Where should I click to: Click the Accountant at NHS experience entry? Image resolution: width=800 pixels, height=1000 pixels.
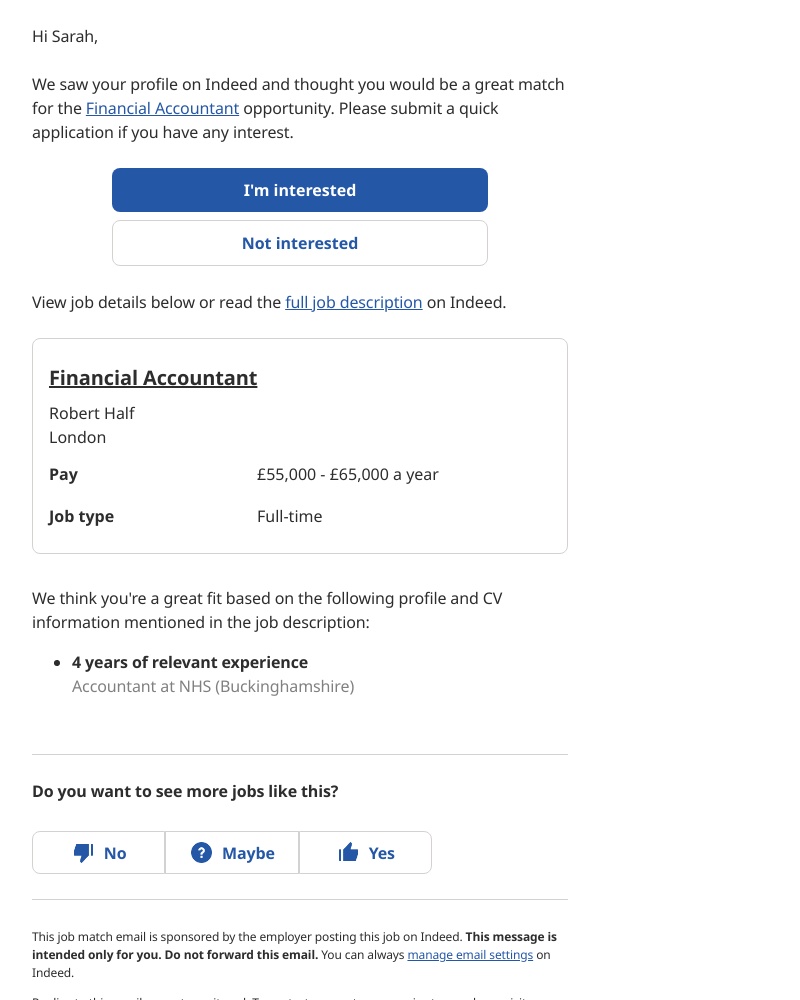213,686
